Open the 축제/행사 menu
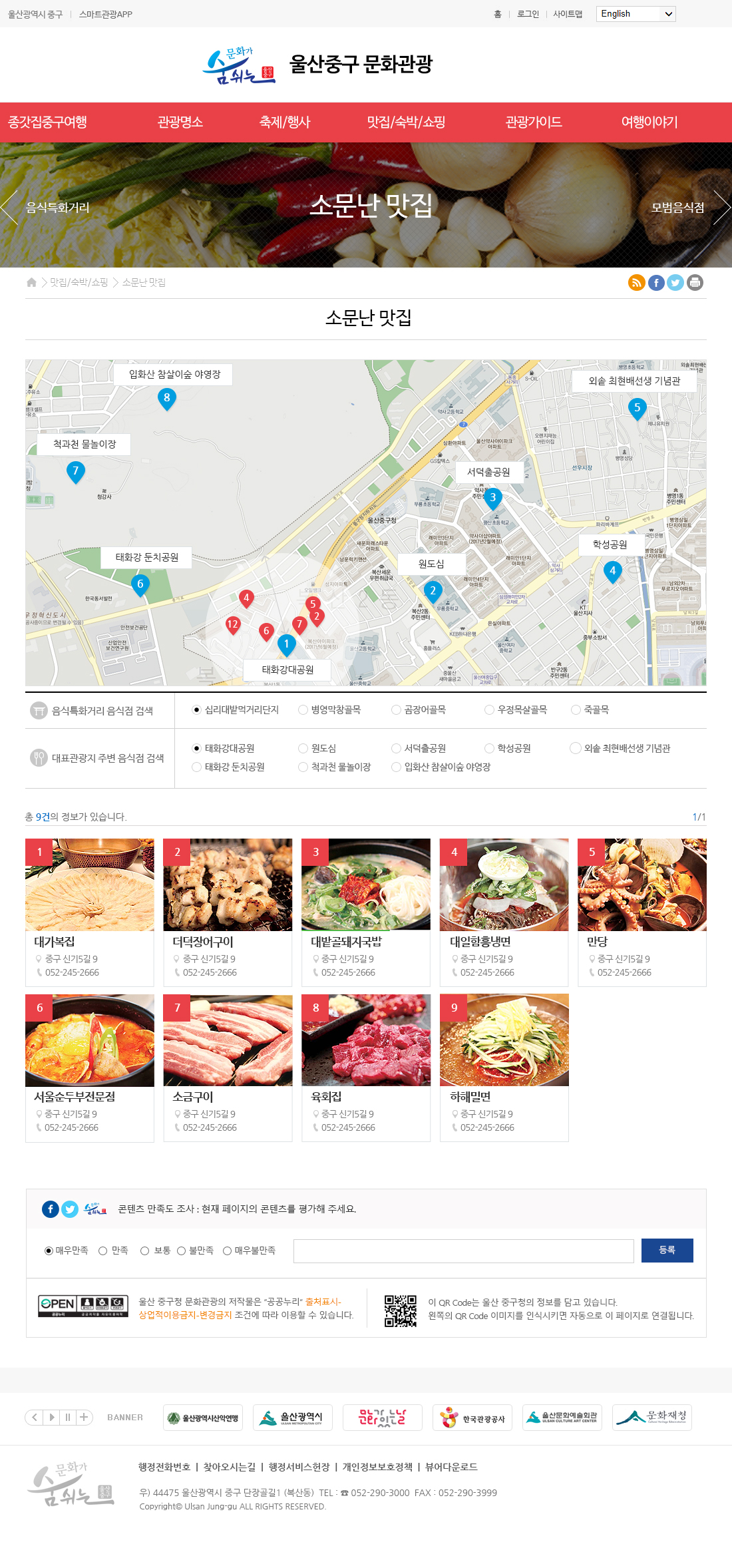 pyautogui.click(x=285, y=122)
